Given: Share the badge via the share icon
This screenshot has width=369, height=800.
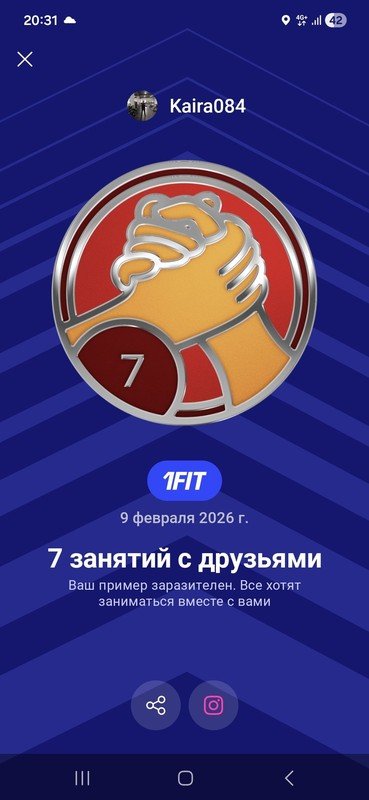Looking at the screenshot, I should 156,705.
